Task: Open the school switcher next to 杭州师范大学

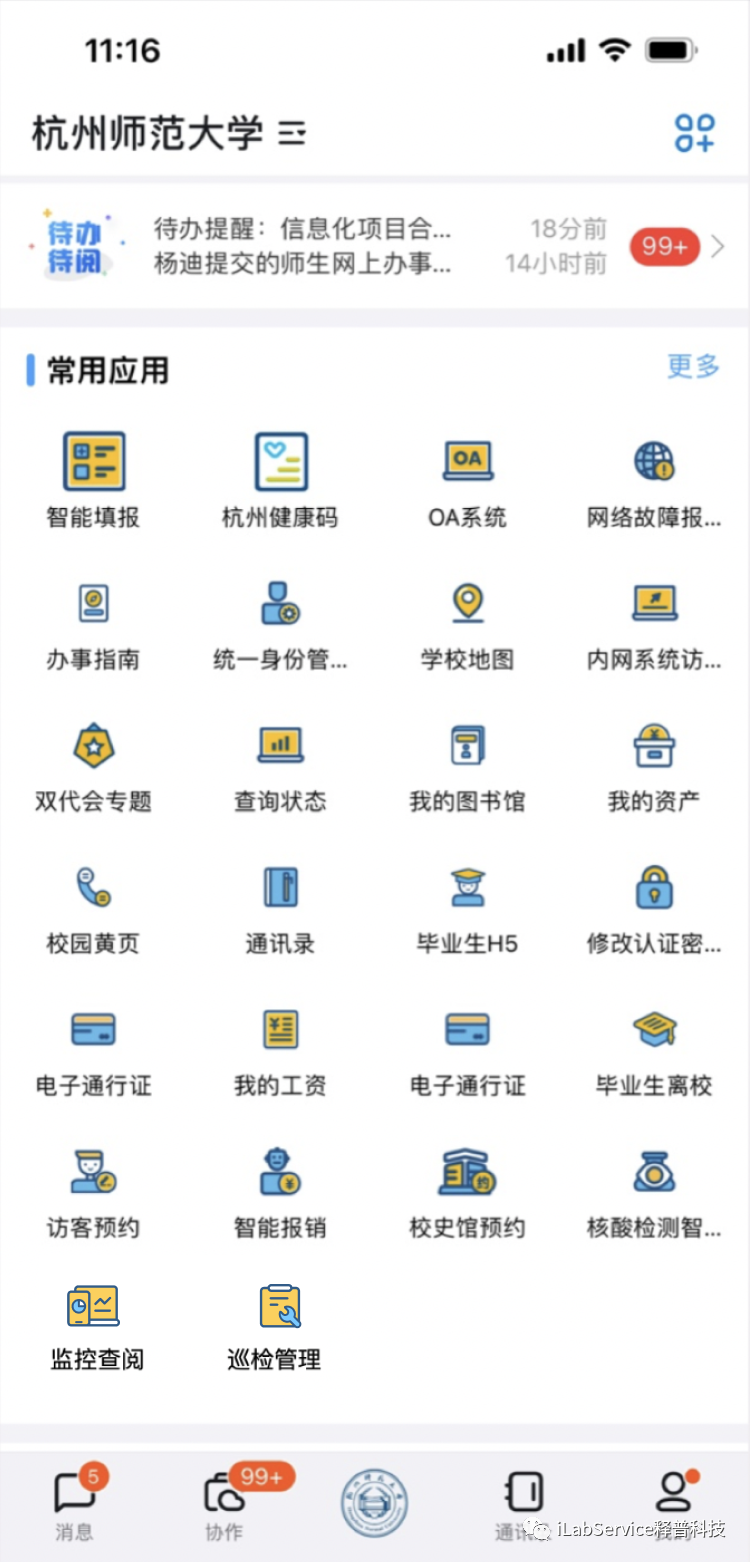Action: point(292,133)
